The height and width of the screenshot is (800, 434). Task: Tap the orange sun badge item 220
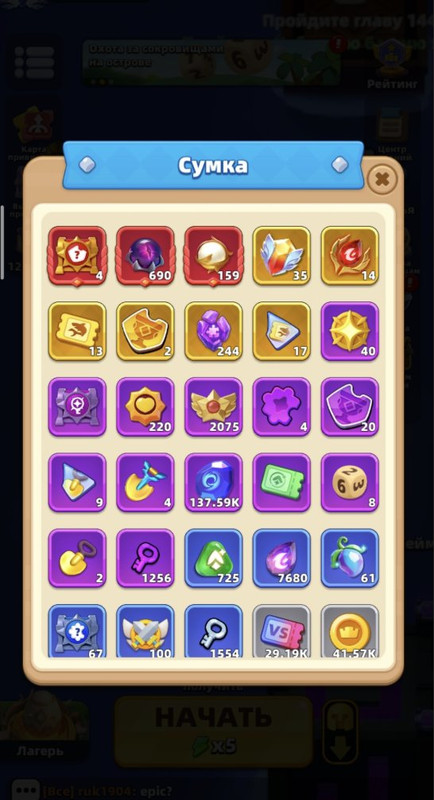[145, 407]
